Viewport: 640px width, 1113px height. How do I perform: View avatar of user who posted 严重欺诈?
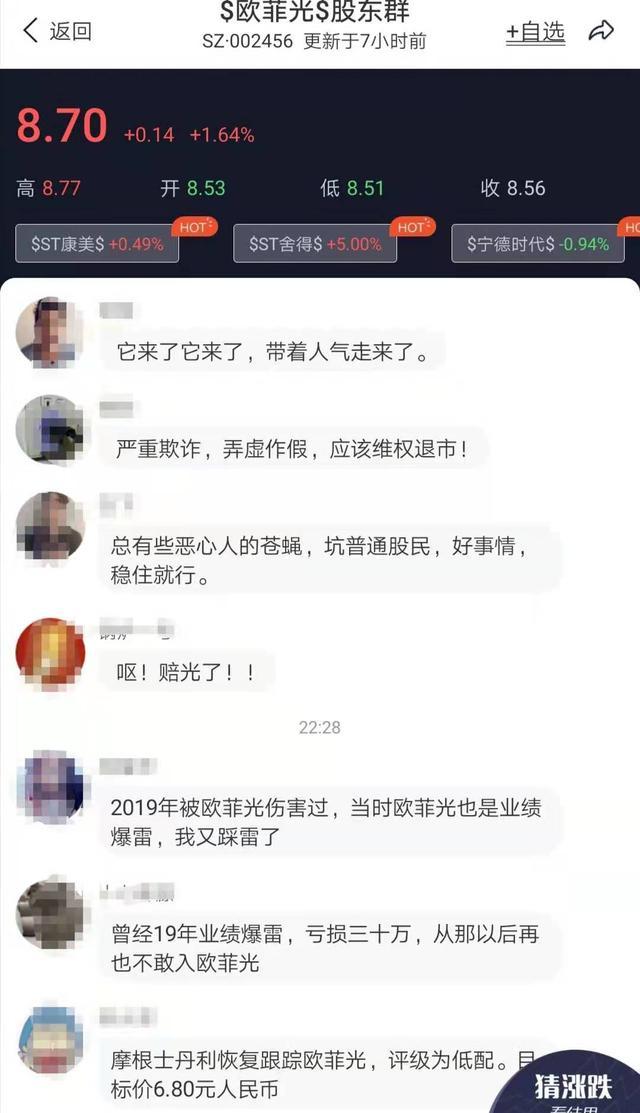click(50, 430)
